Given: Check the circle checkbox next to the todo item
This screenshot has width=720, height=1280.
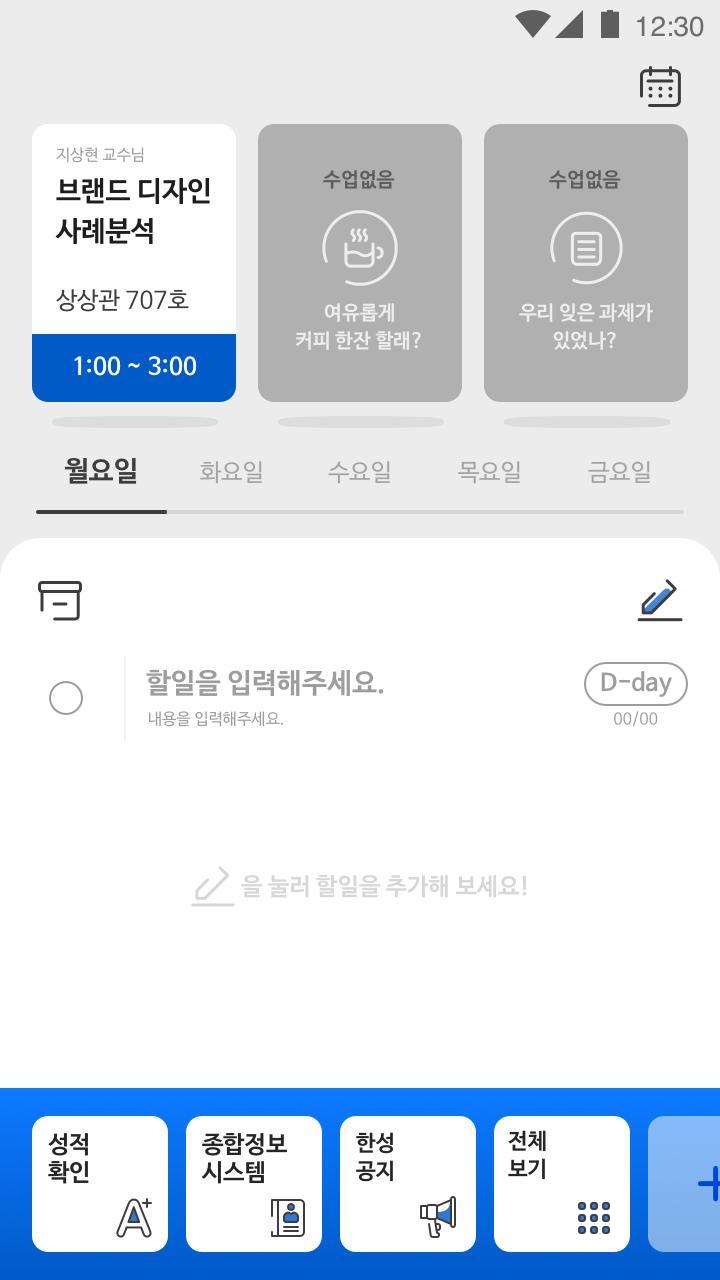Looking at the screenshot, I should pyautogui.click(x=65, y=698).
